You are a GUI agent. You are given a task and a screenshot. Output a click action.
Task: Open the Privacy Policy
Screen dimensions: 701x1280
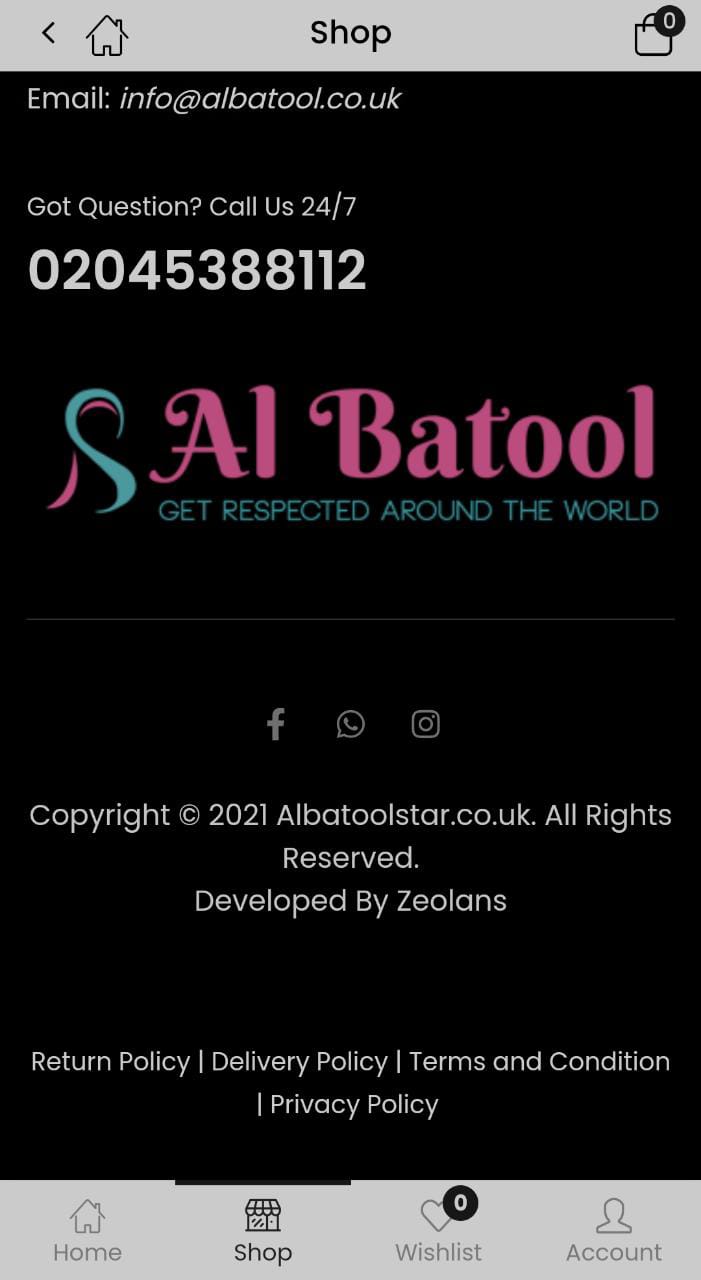[354, 1104]
